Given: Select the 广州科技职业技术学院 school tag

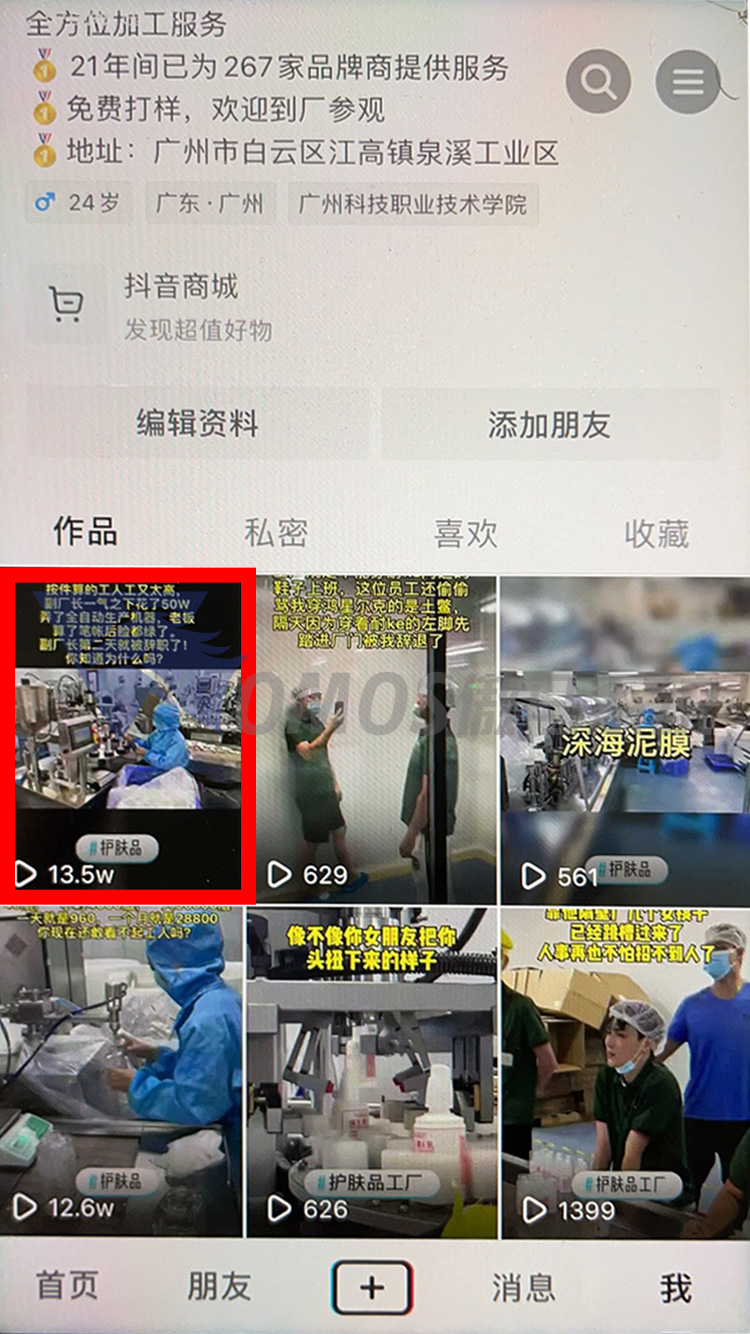Looking at the screenshot, I should (413, 204).
